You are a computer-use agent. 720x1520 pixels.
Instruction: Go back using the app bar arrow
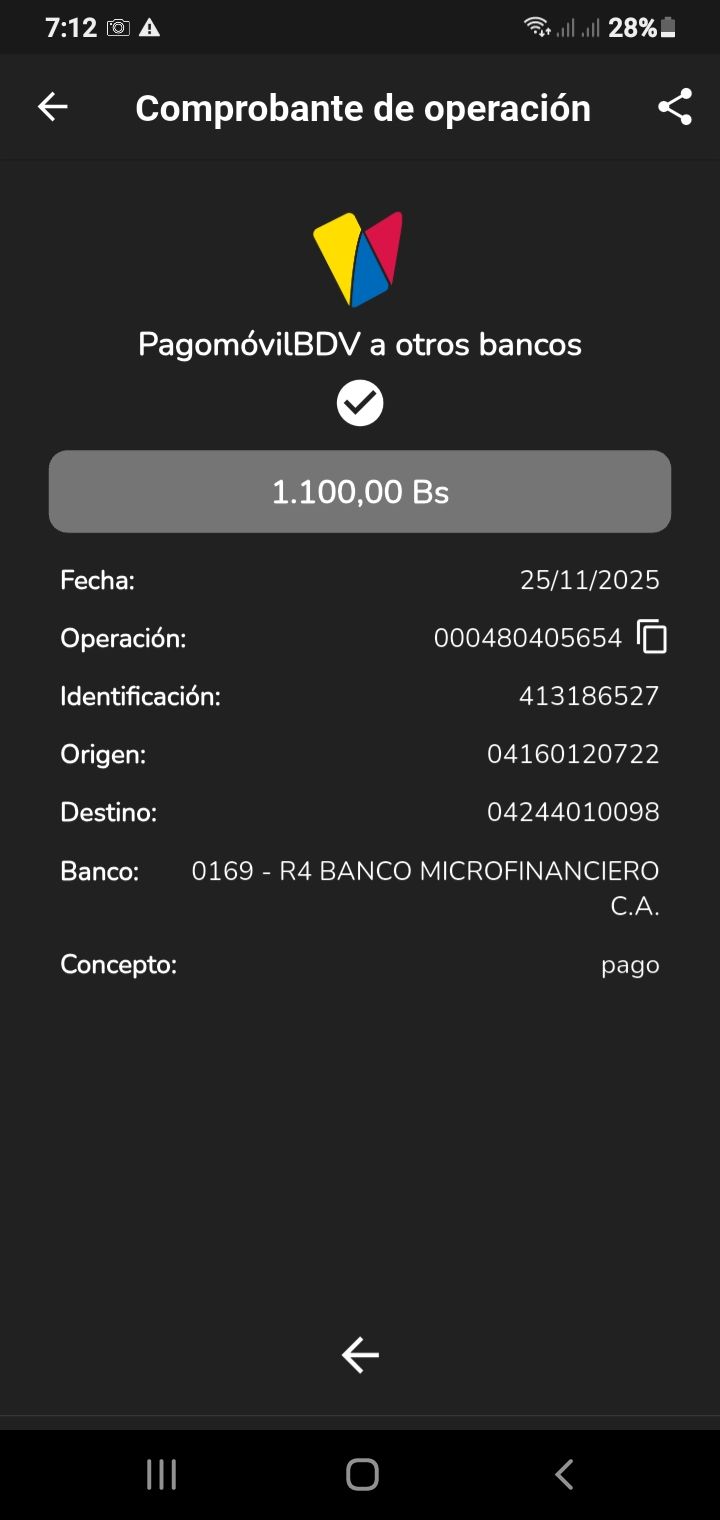[52, 107]
